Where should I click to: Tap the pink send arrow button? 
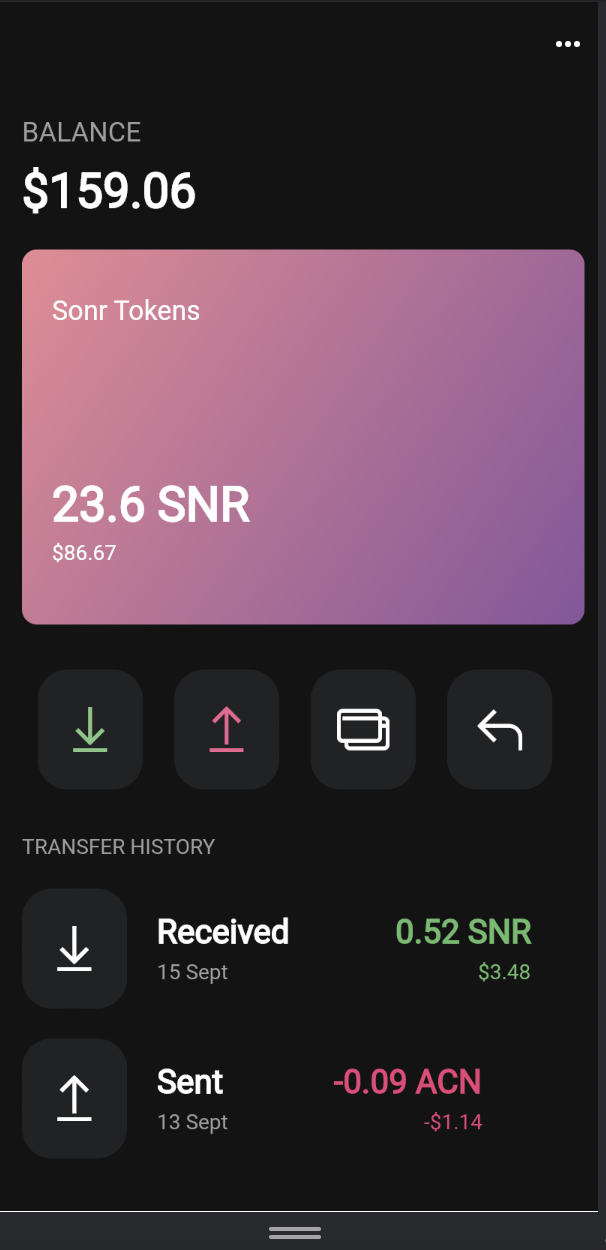coord(226,729)
